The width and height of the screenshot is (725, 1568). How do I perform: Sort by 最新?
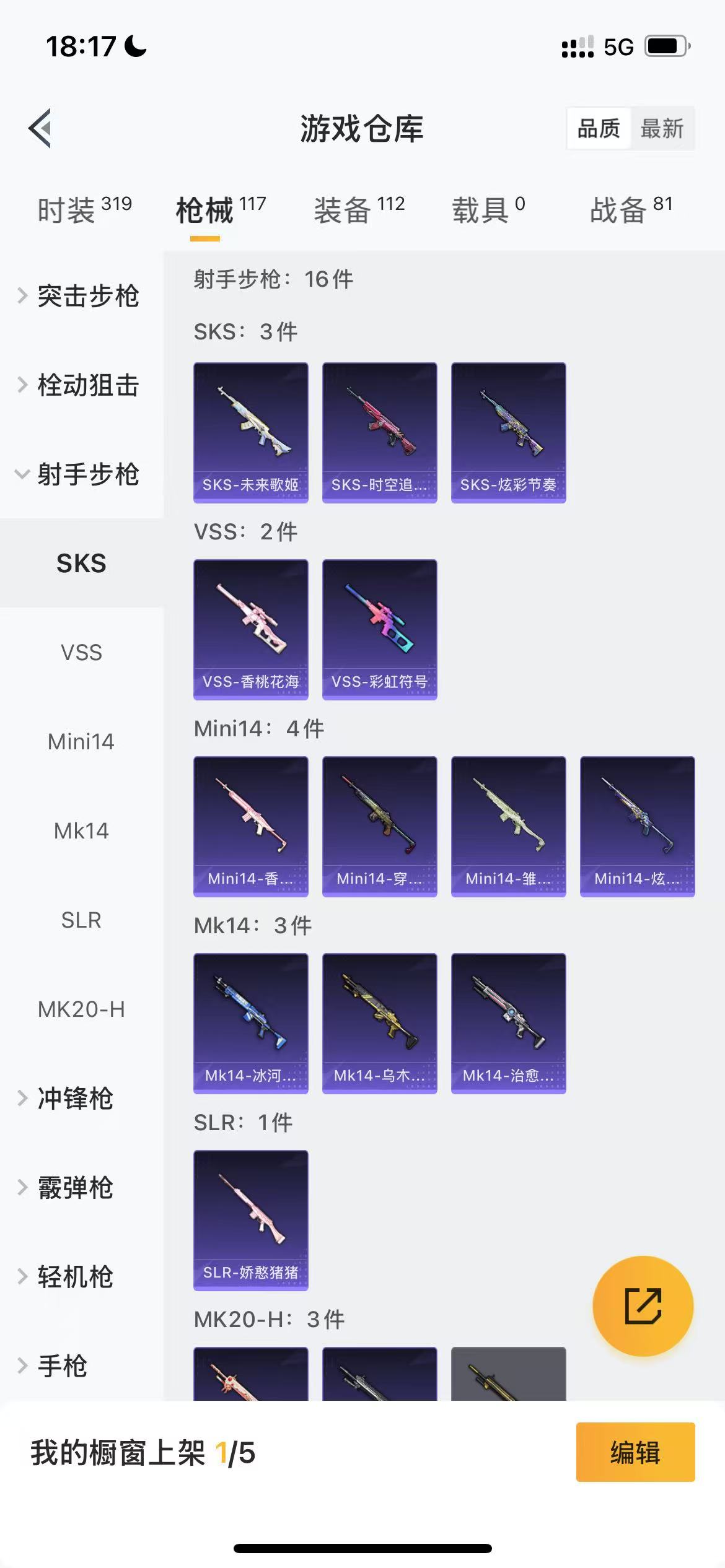coord(662,129)
